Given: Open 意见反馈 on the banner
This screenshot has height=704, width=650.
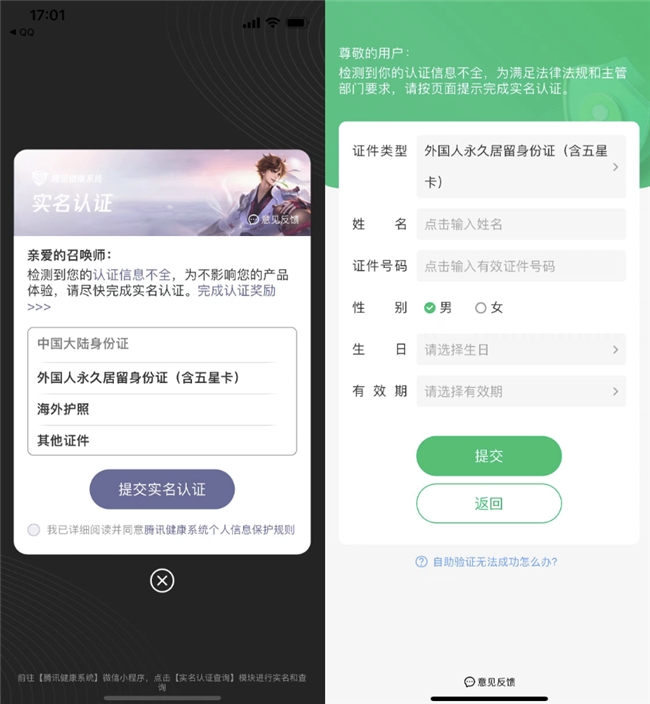Looking at the screenshot, I should (273, 218).
